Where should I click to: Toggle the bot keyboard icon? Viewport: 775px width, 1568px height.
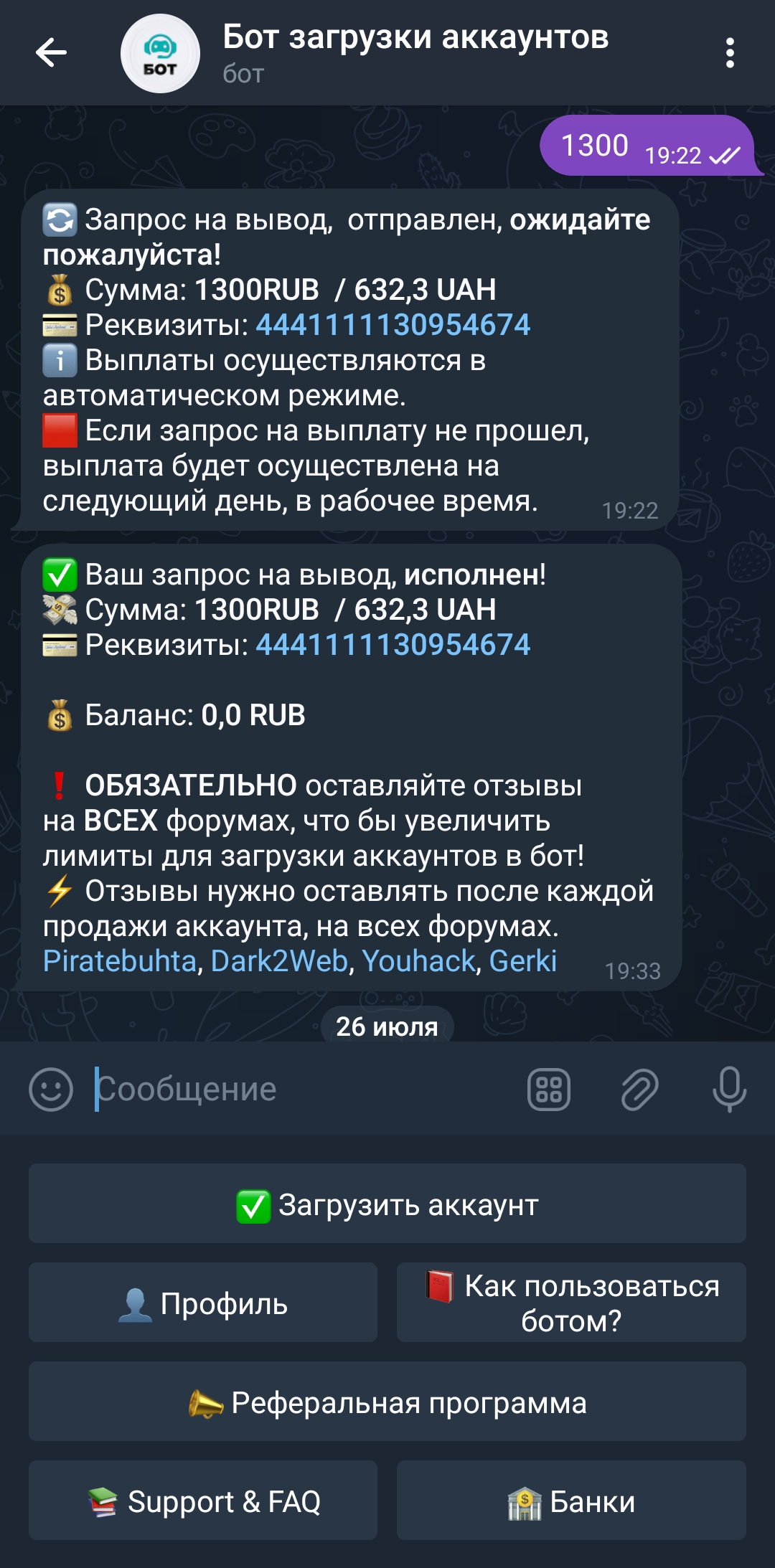pyautogui.click(x=549, y=1089)
